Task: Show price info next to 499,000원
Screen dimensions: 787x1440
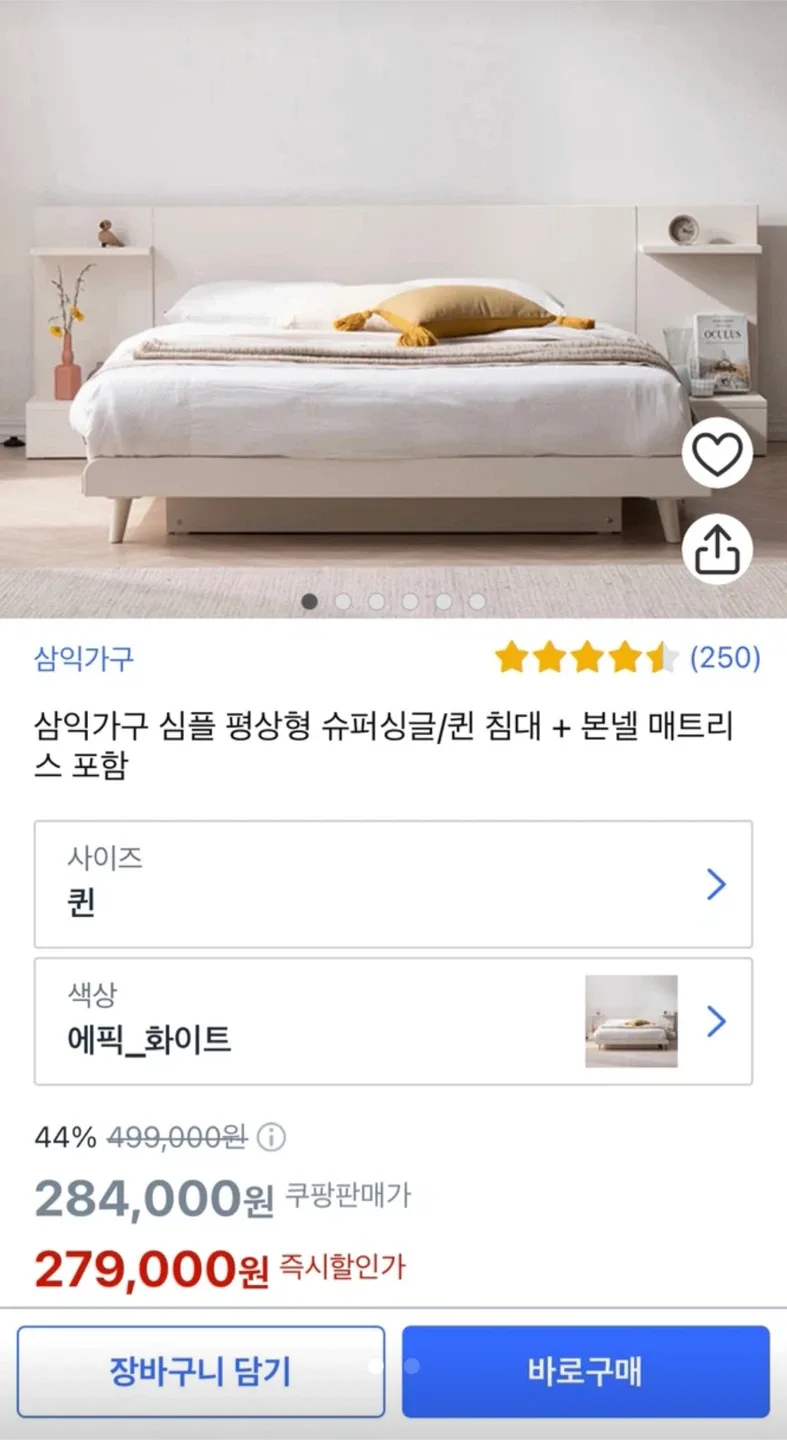Action: pos(271,1137)
